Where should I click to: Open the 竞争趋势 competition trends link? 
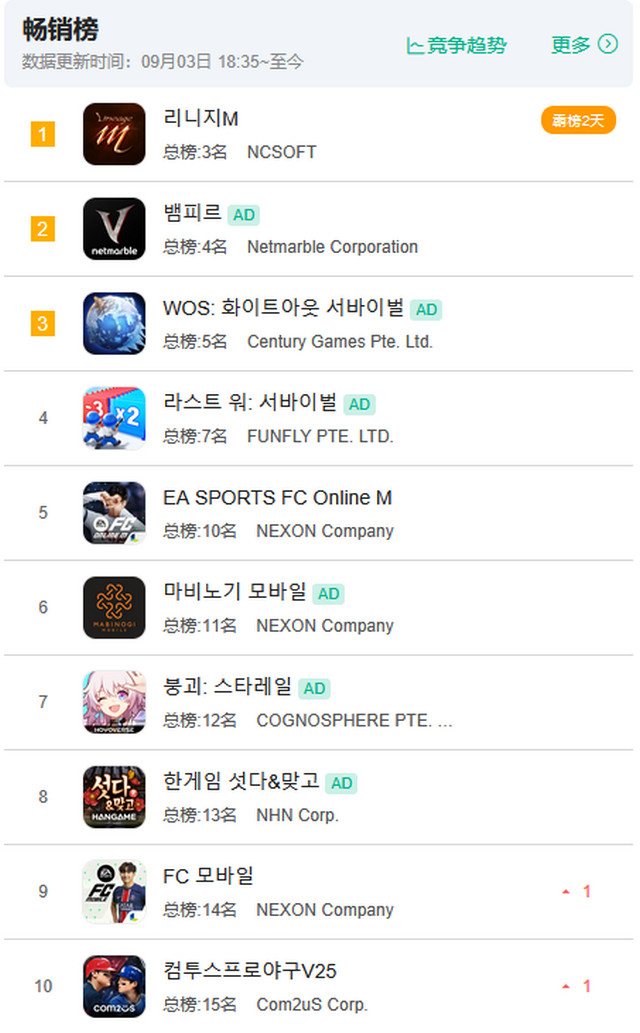[x=457, y=45]
